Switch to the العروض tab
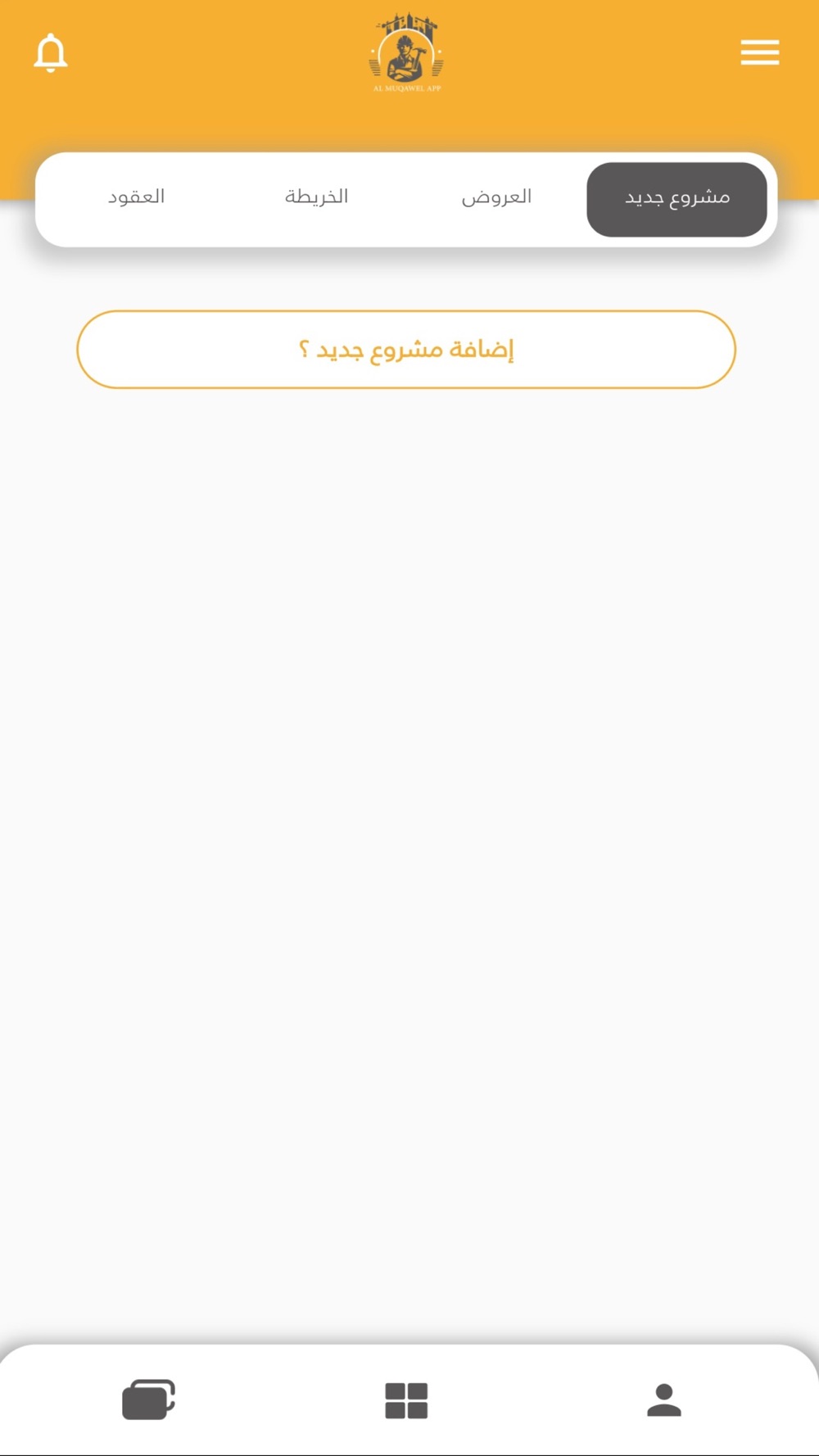The height and width of the screenshot is (1456, 819). point(496,198)
